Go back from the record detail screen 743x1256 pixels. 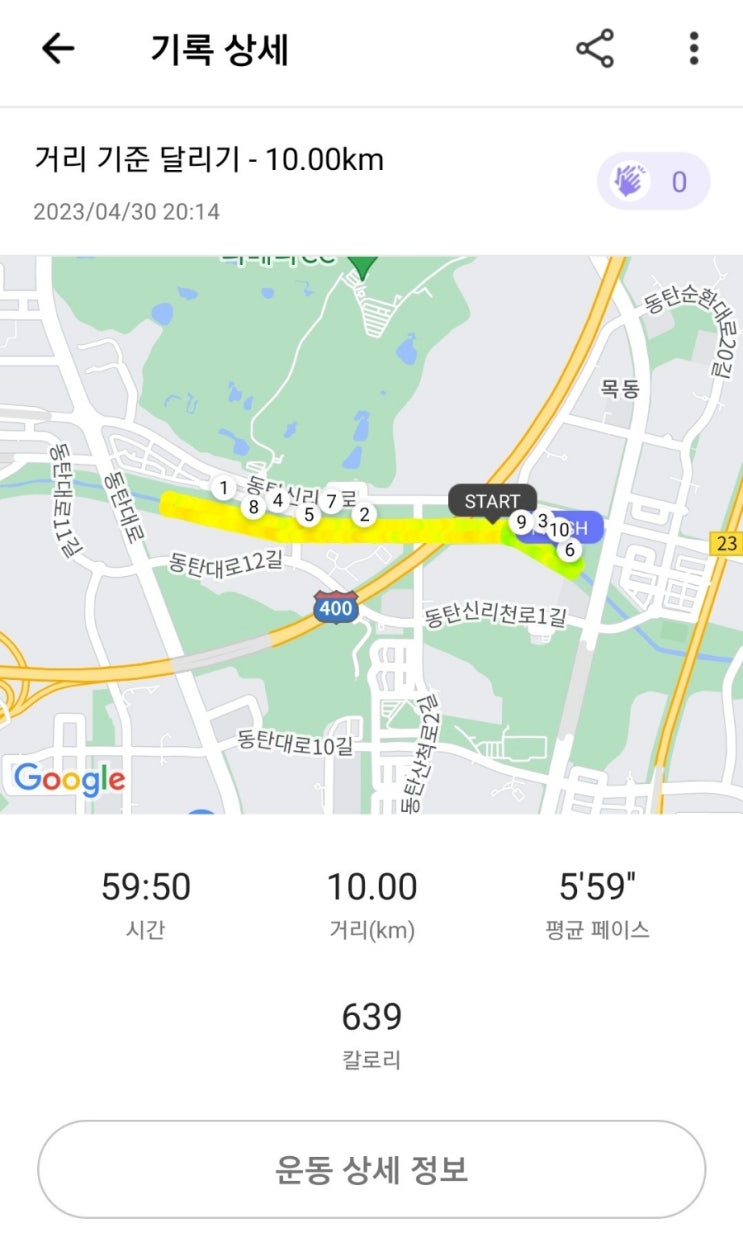coord(58,49)
